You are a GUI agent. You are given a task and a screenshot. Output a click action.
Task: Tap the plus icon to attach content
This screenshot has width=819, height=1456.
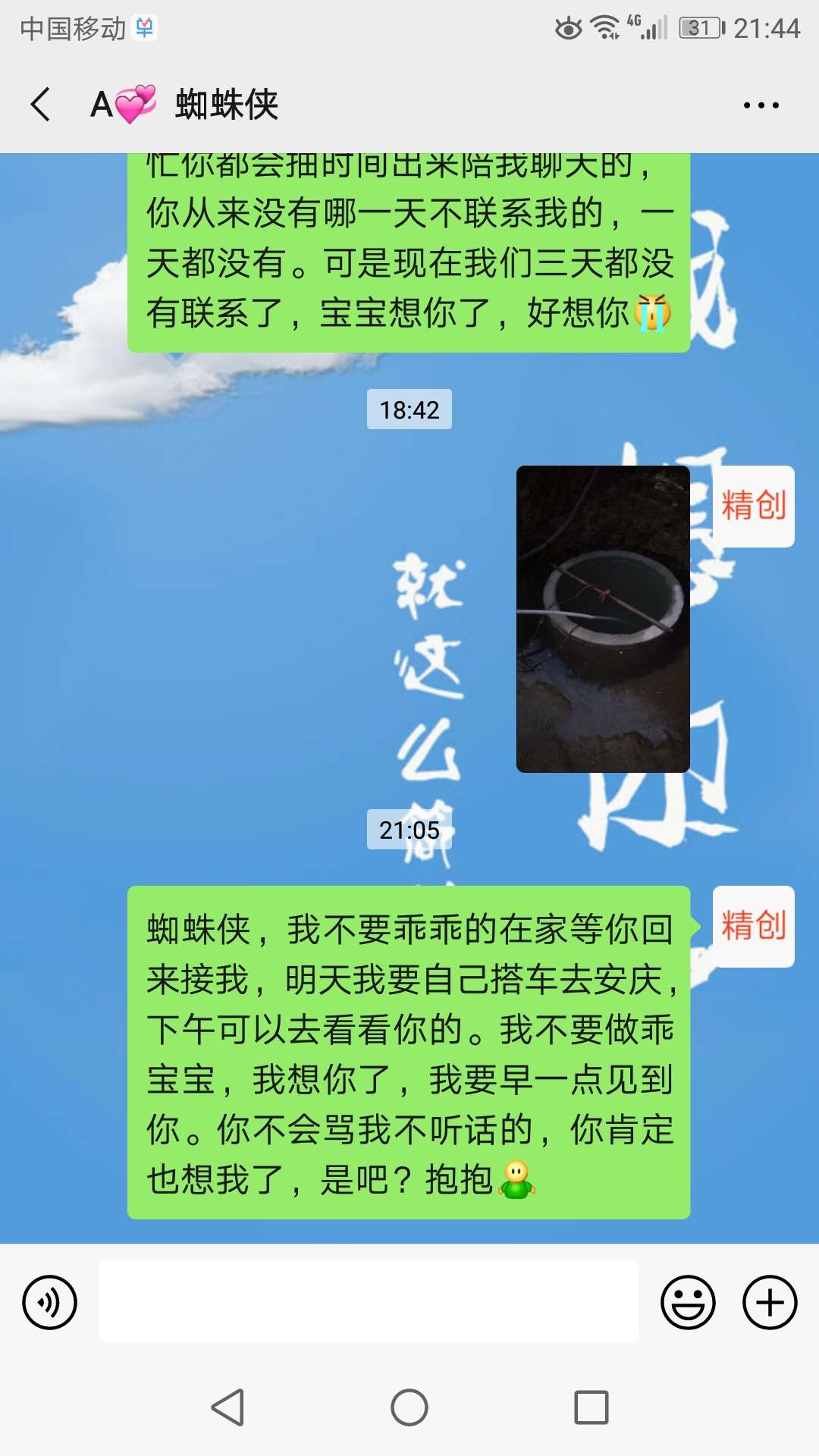(770, 1301)
